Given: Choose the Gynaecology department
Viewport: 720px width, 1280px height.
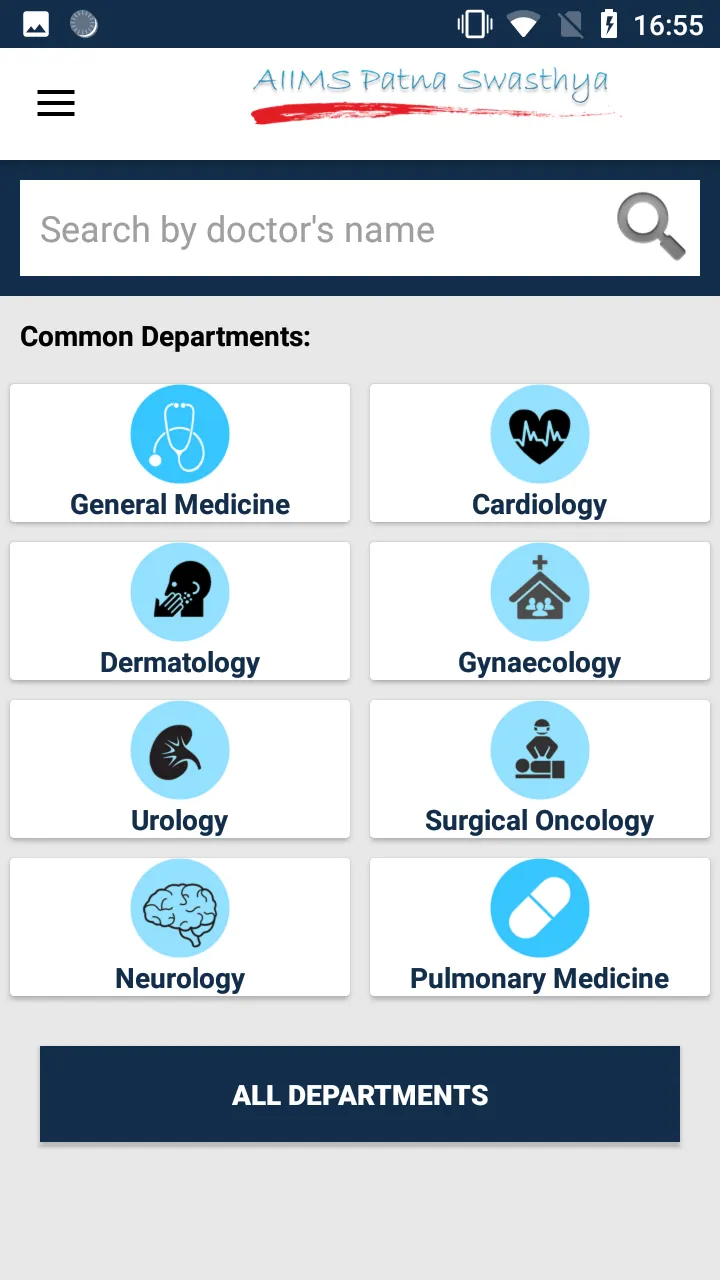Looking at the screenshot, I should click(540, 611).
